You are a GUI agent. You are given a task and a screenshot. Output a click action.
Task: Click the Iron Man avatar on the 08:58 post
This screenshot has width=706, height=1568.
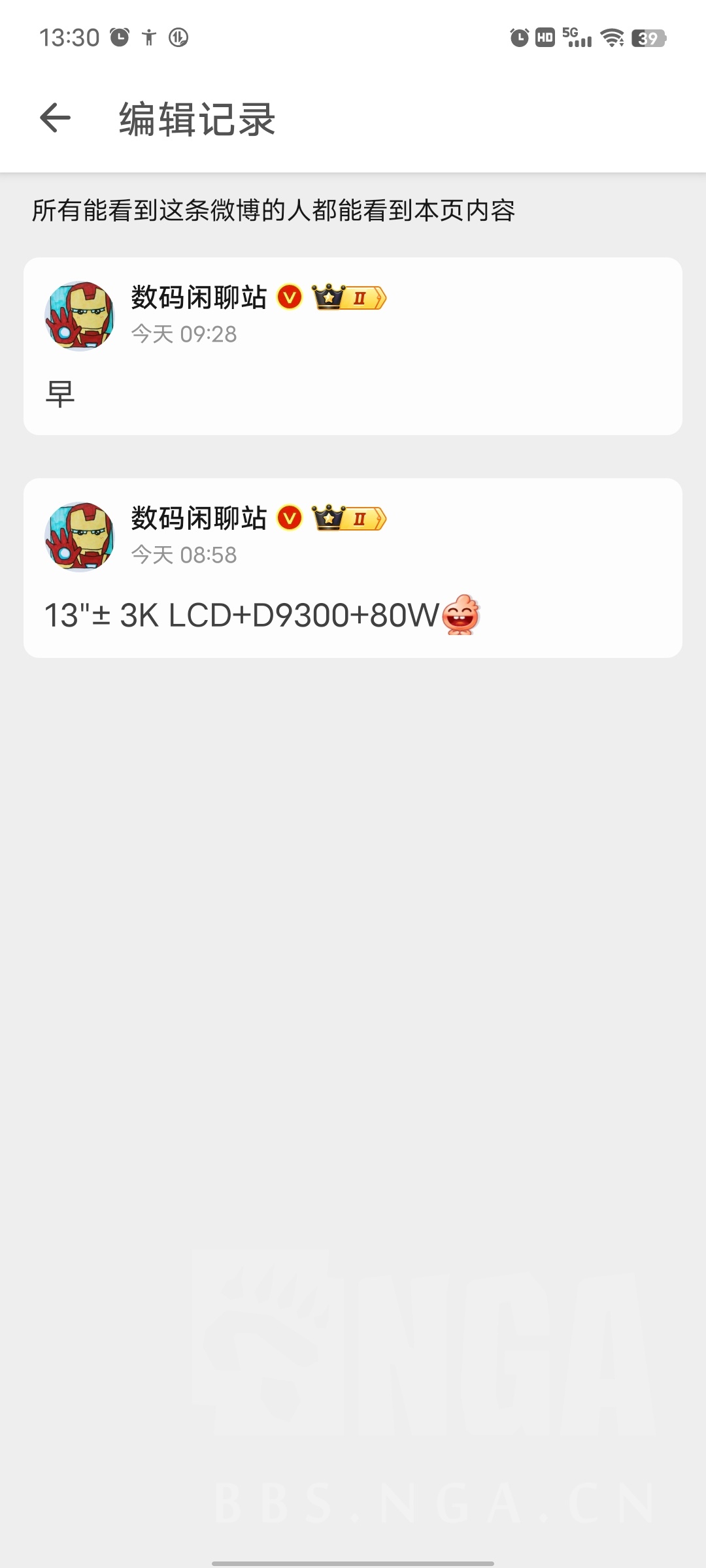pos(80,536)
